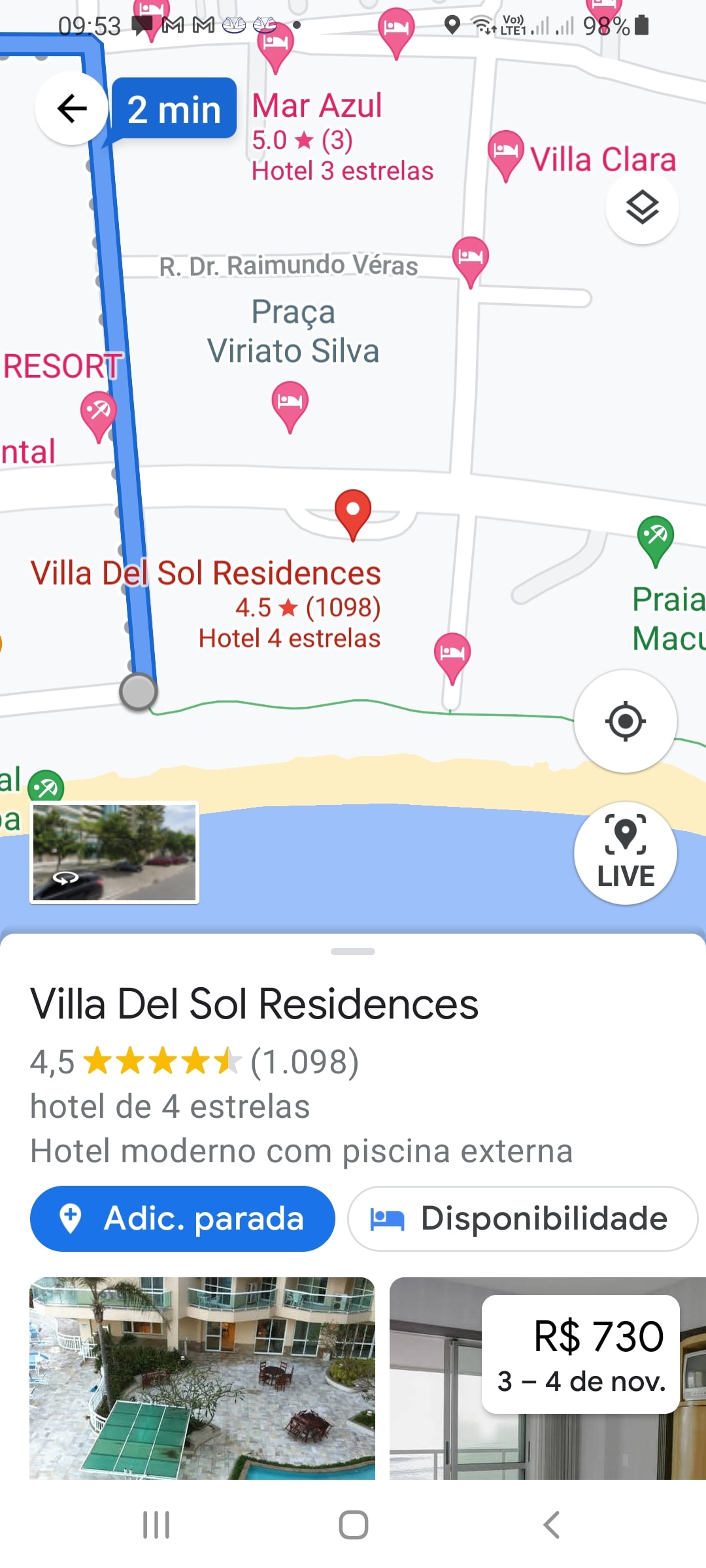Screen dimensions: 706x1568
Task: Expand the Villa Del Sol Residences sheet handle
Action: pos(353,951)
